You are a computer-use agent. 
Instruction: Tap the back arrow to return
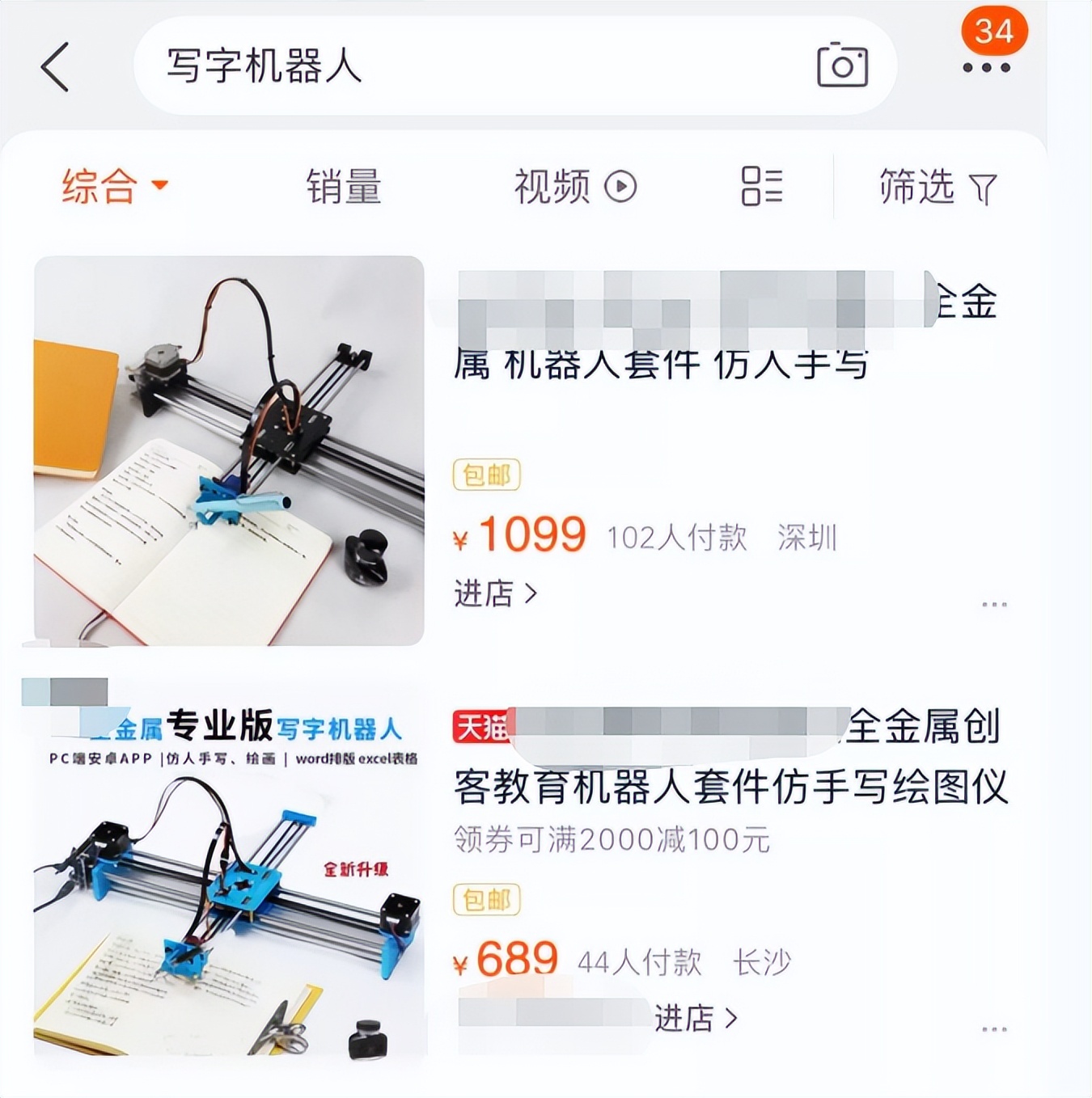tap(54, 68)
